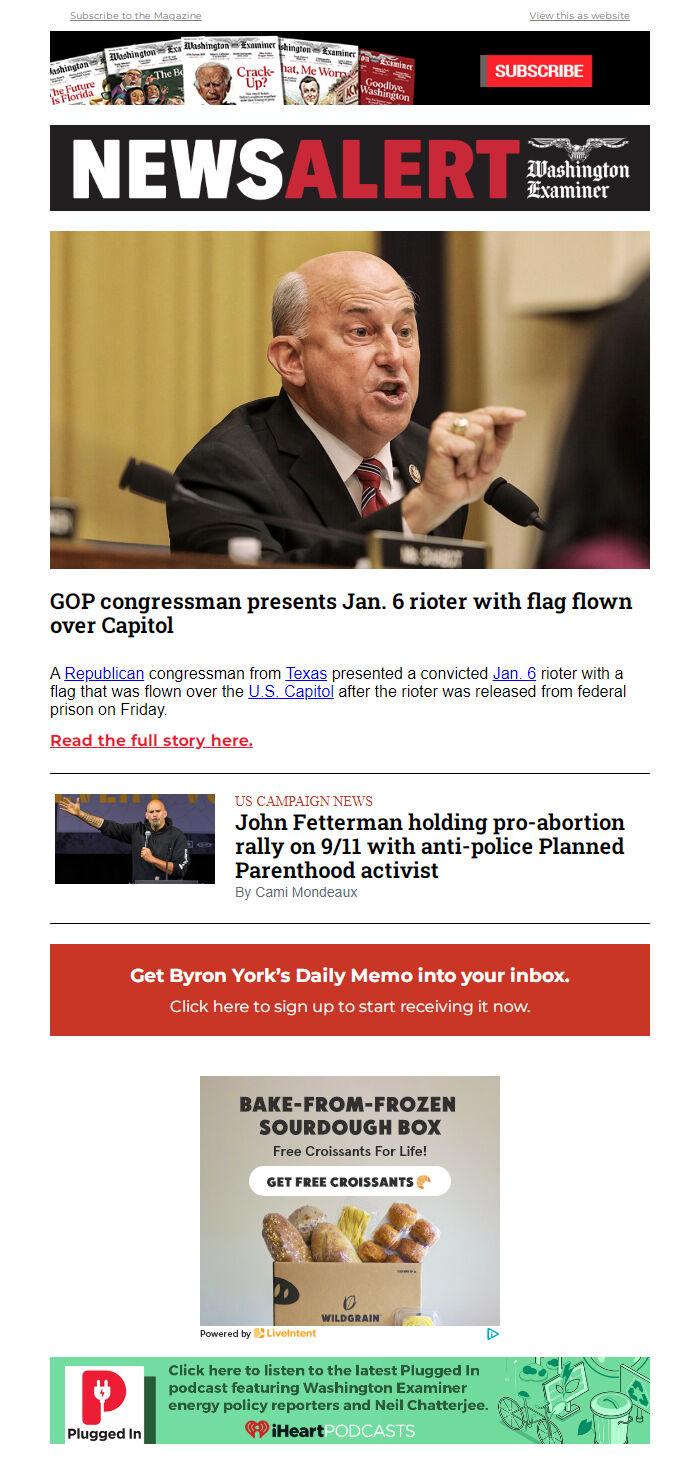Open the congressman photo story image
The image size is (700, 1468).
[350, 400]
